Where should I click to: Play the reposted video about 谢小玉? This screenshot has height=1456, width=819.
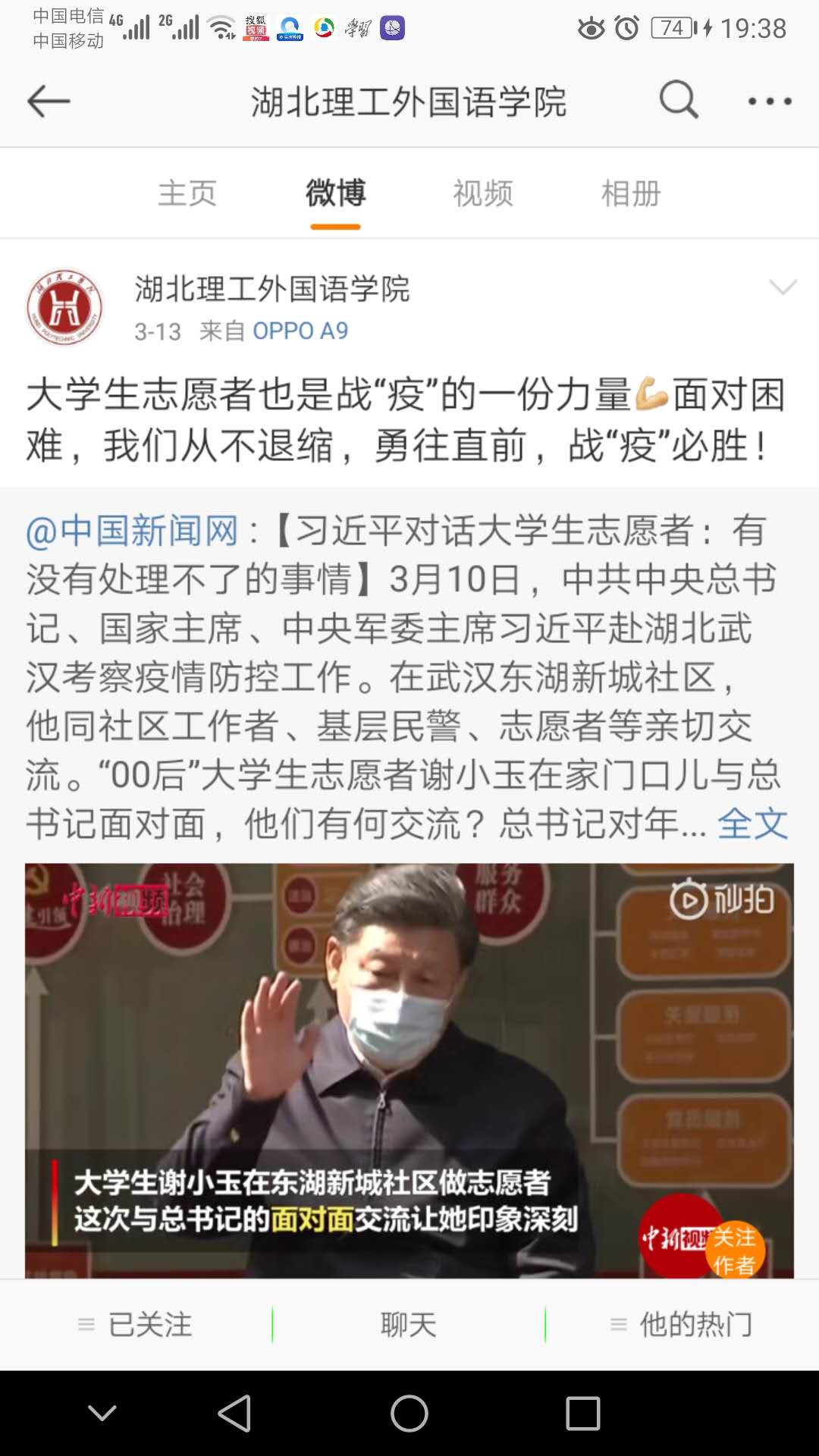(x=409, y=1062)
